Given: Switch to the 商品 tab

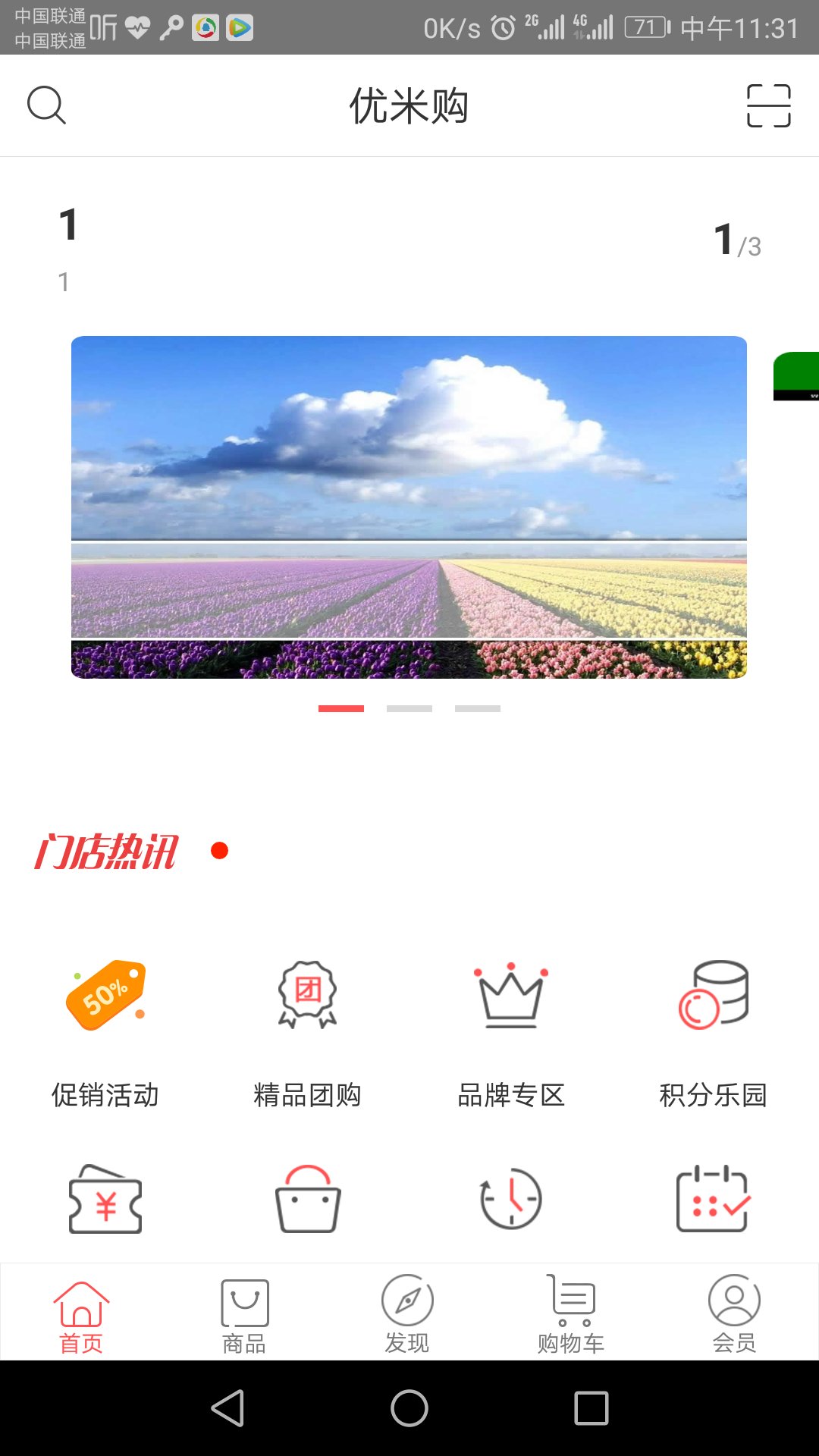Looking at the screenshot, I should (x=244, y=1316).
